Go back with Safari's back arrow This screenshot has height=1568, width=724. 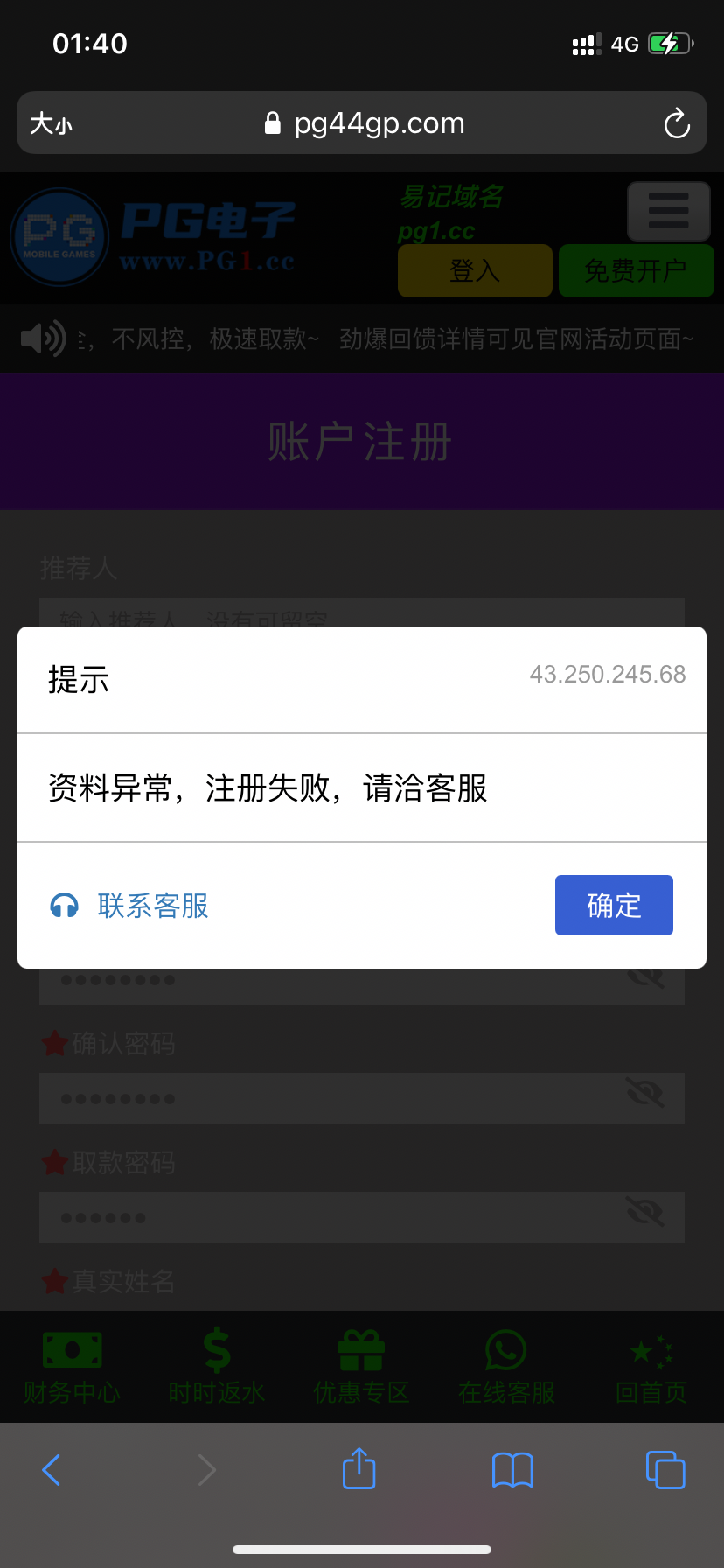(x=52, y=1470)
